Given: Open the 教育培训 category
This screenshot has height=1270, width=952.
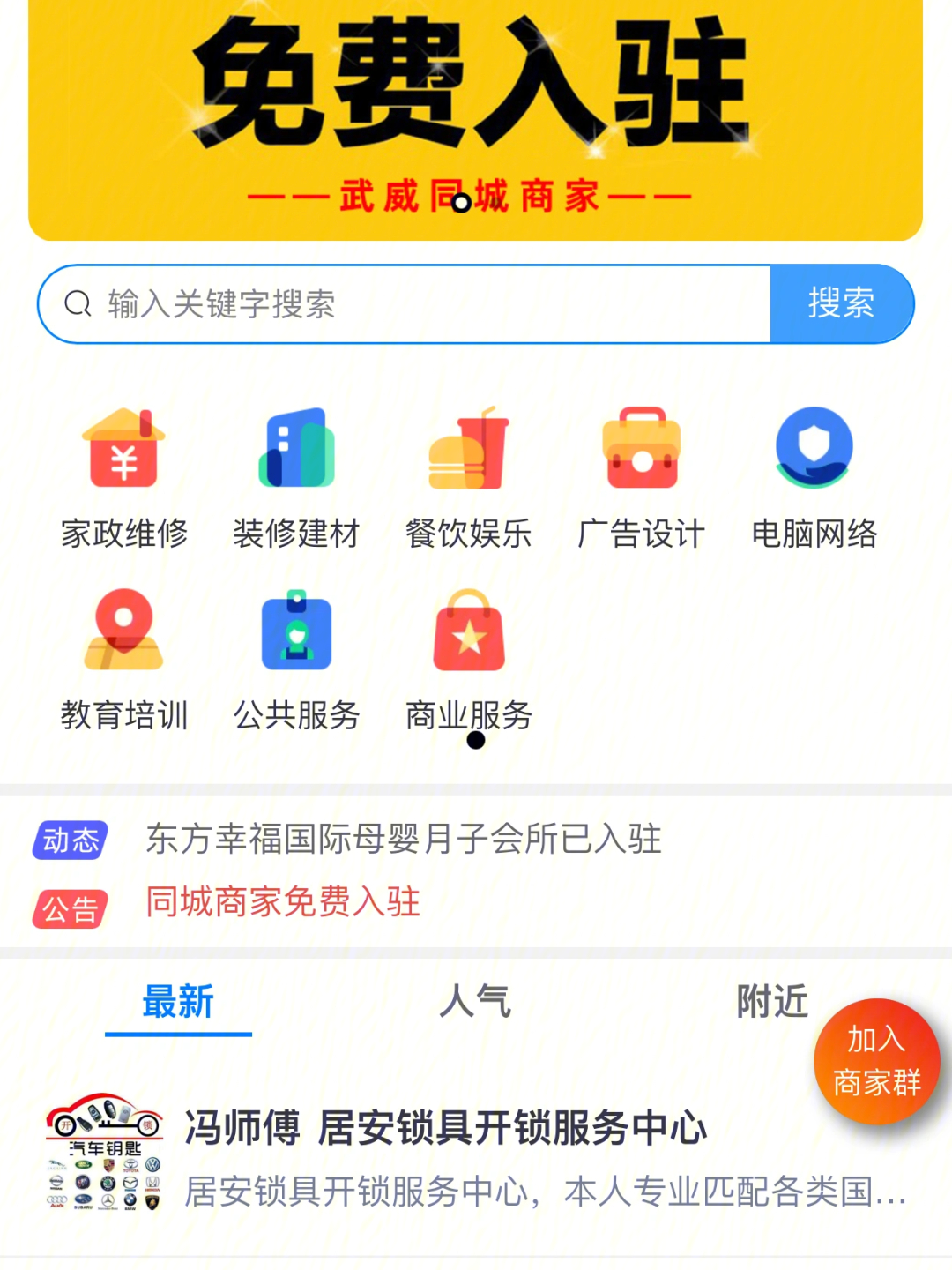Looking at the screenshot, I should (x=124, y=659).
